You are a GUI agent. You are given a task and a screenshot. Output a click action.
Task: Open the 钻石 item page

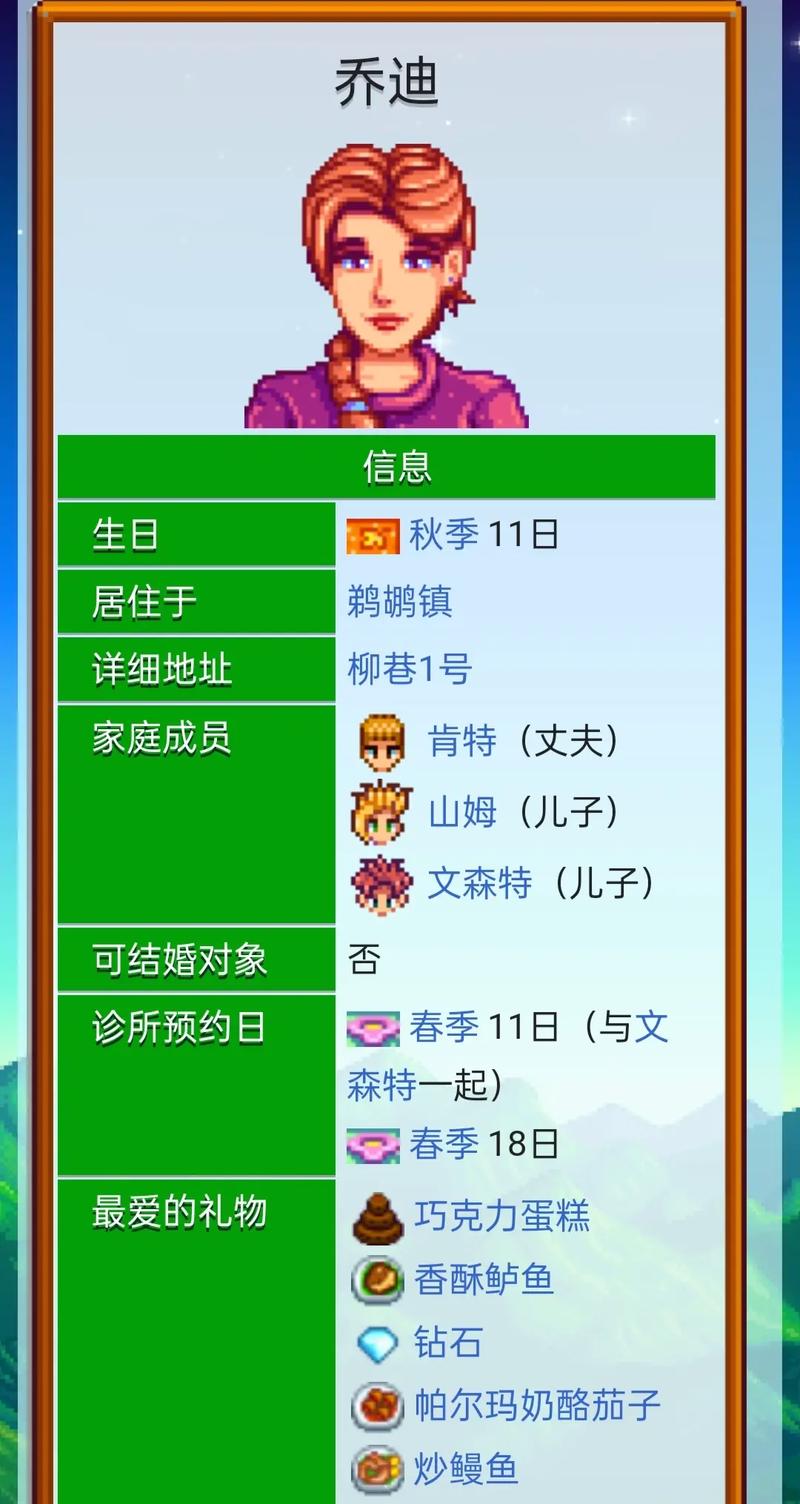pyautogui.click(x=448, y=1342)
